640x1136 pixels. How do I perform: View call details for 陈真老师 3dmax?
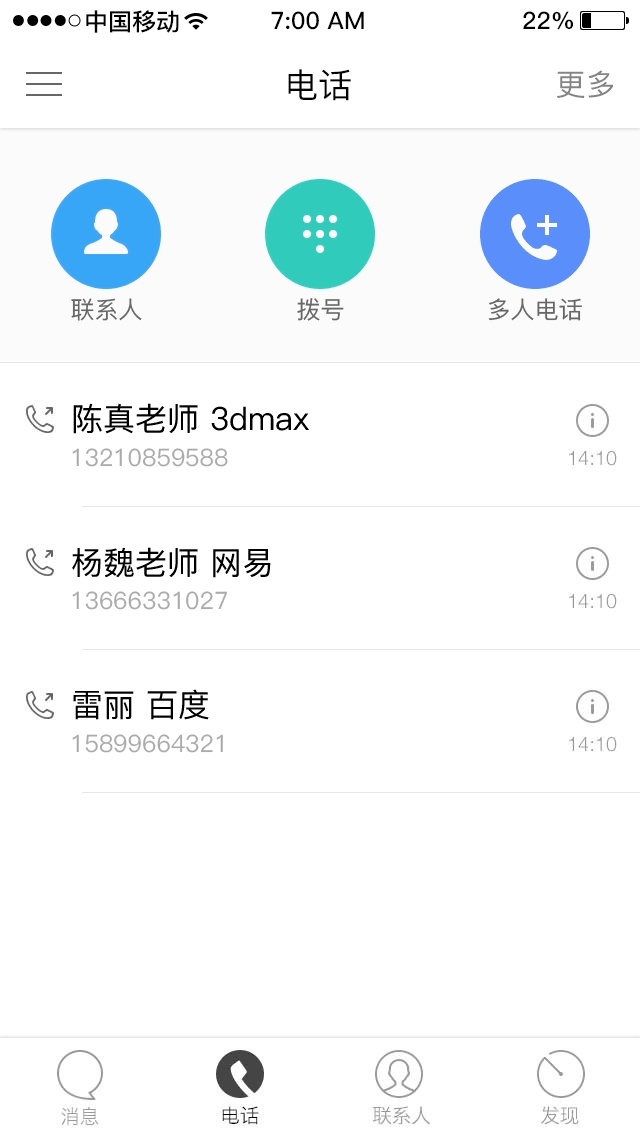[592, 421]
